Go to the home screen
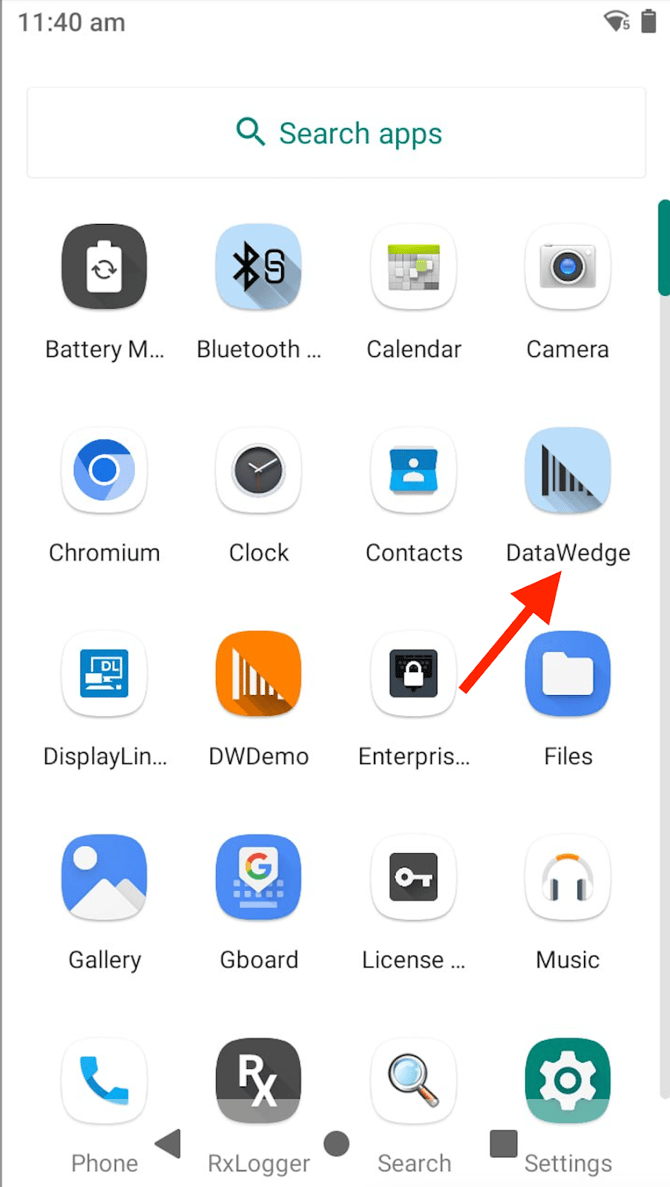 (337, 1143)
